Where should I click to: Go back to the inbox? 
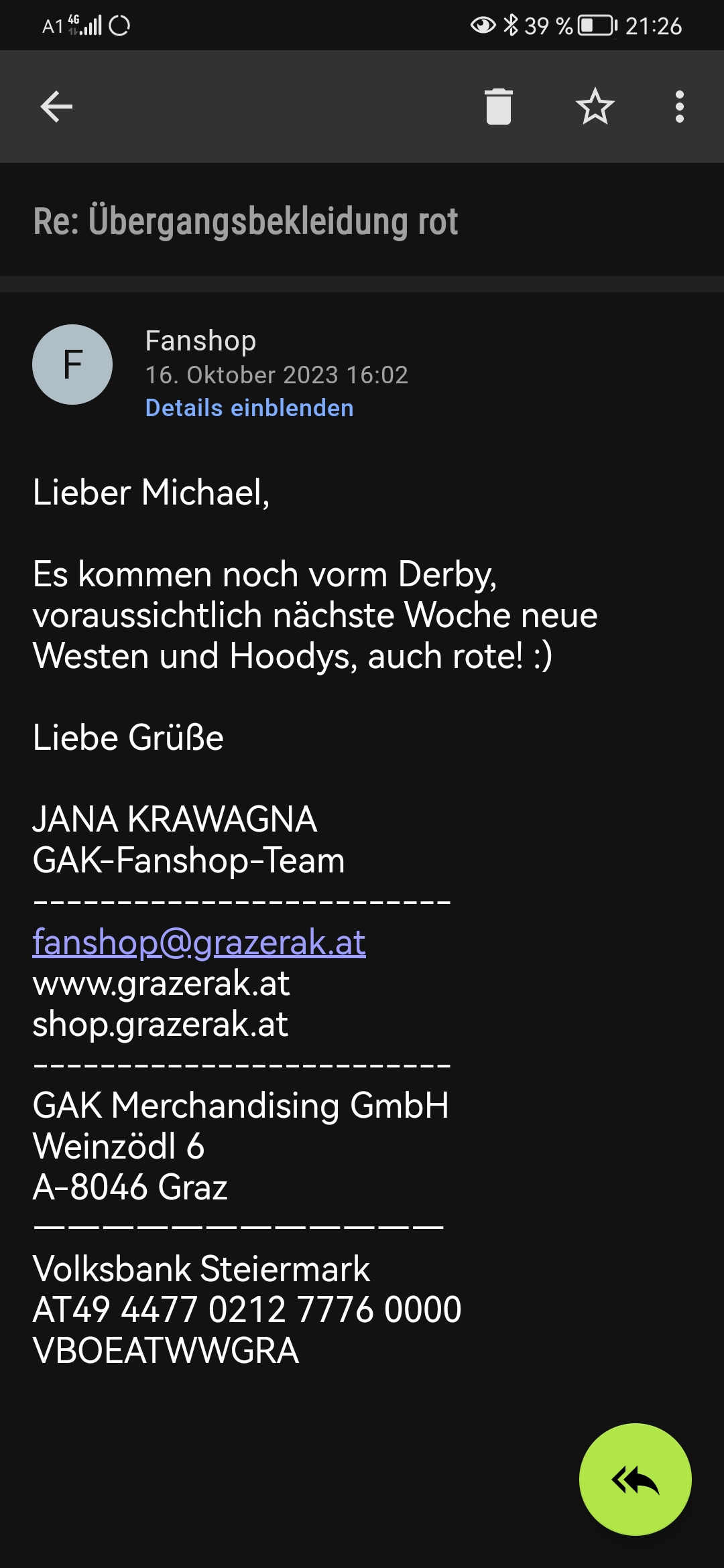tap(56, 107)
